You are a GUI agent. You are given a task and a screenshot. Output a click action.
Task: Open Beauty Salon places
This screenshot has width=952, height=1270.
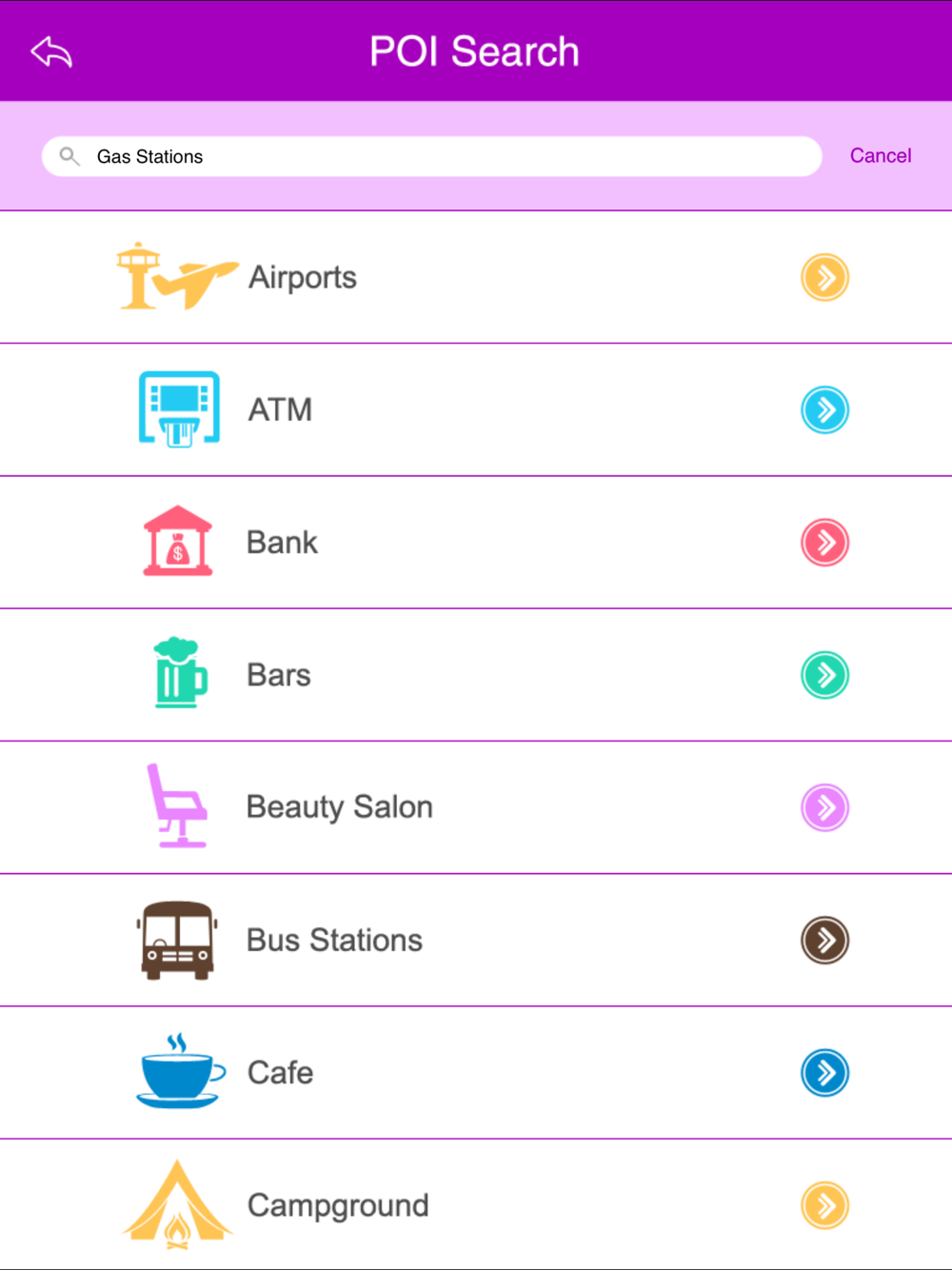pyautogui.click(x=476, y=807)
